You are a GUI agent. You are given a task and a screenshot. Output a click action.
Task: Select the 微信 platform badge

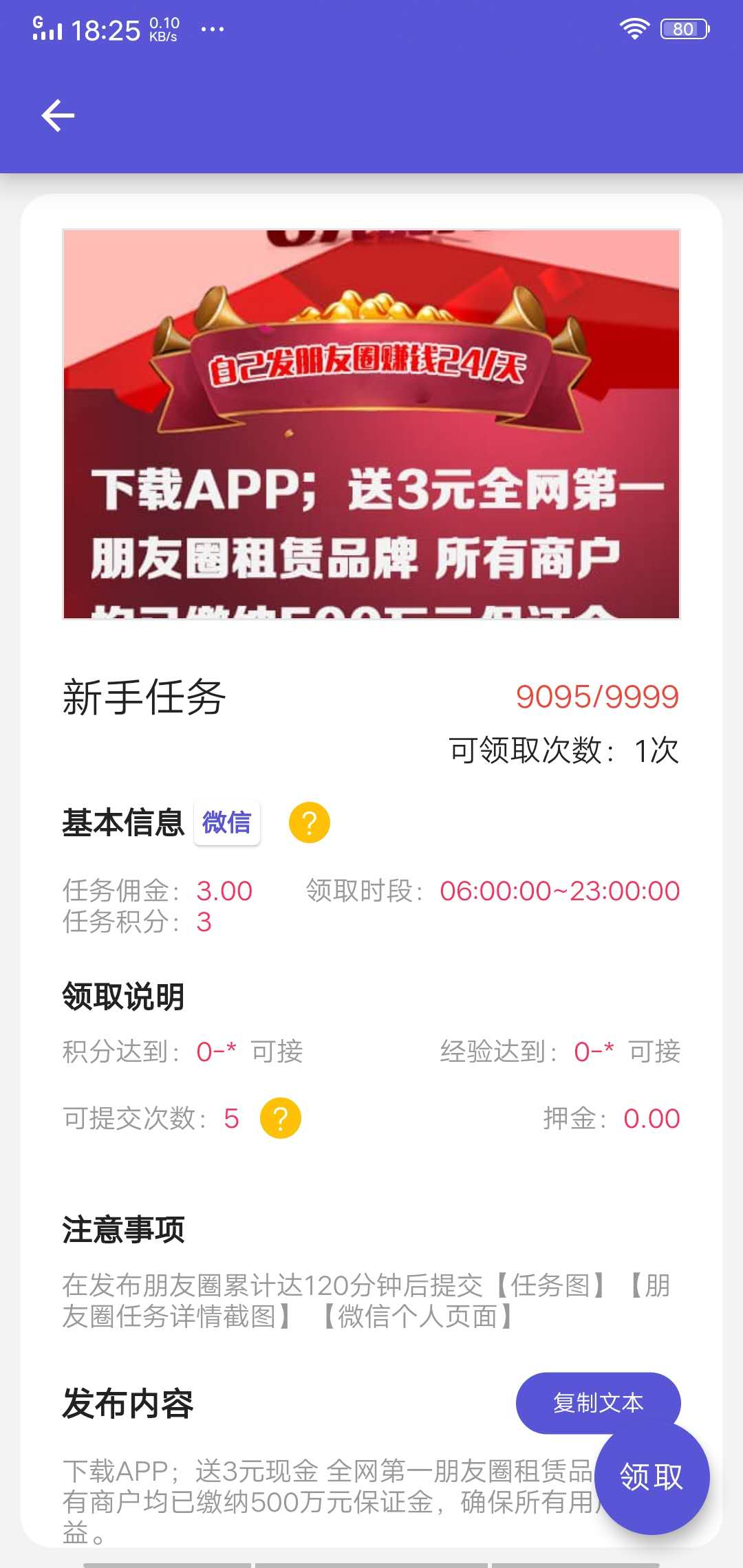(228, 823)
